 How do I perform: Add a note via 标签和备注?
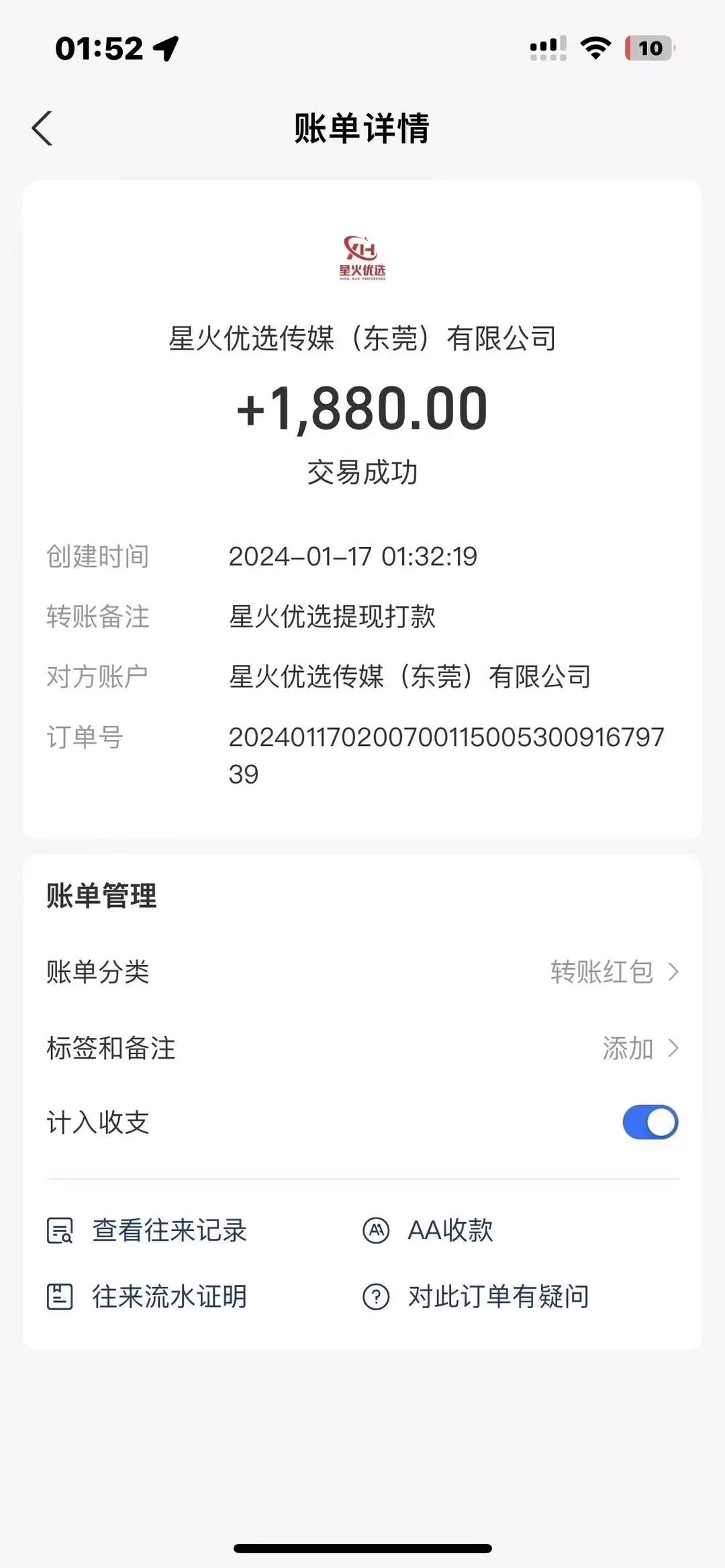pos(362,1048)
